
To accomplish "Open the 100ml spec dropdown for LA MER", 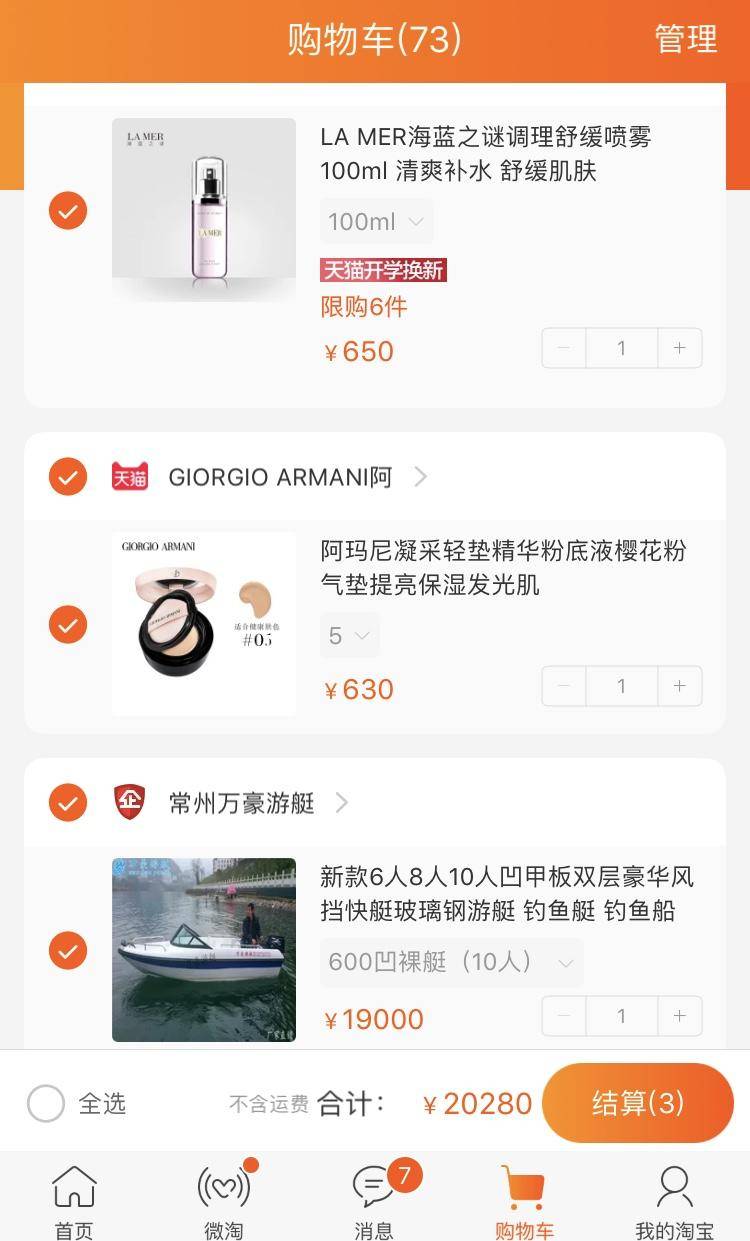I will click(x=376, y=222).
